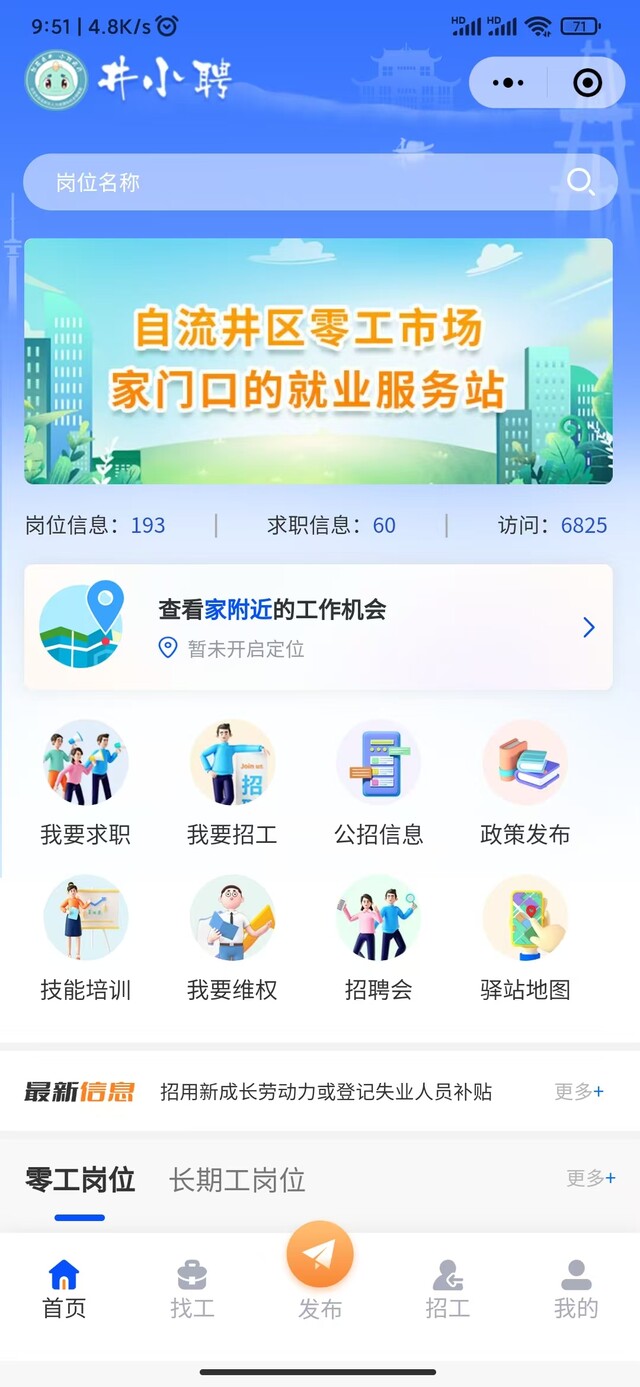
Task: Open the mini program three-dot menu
Action: point(510,82)
